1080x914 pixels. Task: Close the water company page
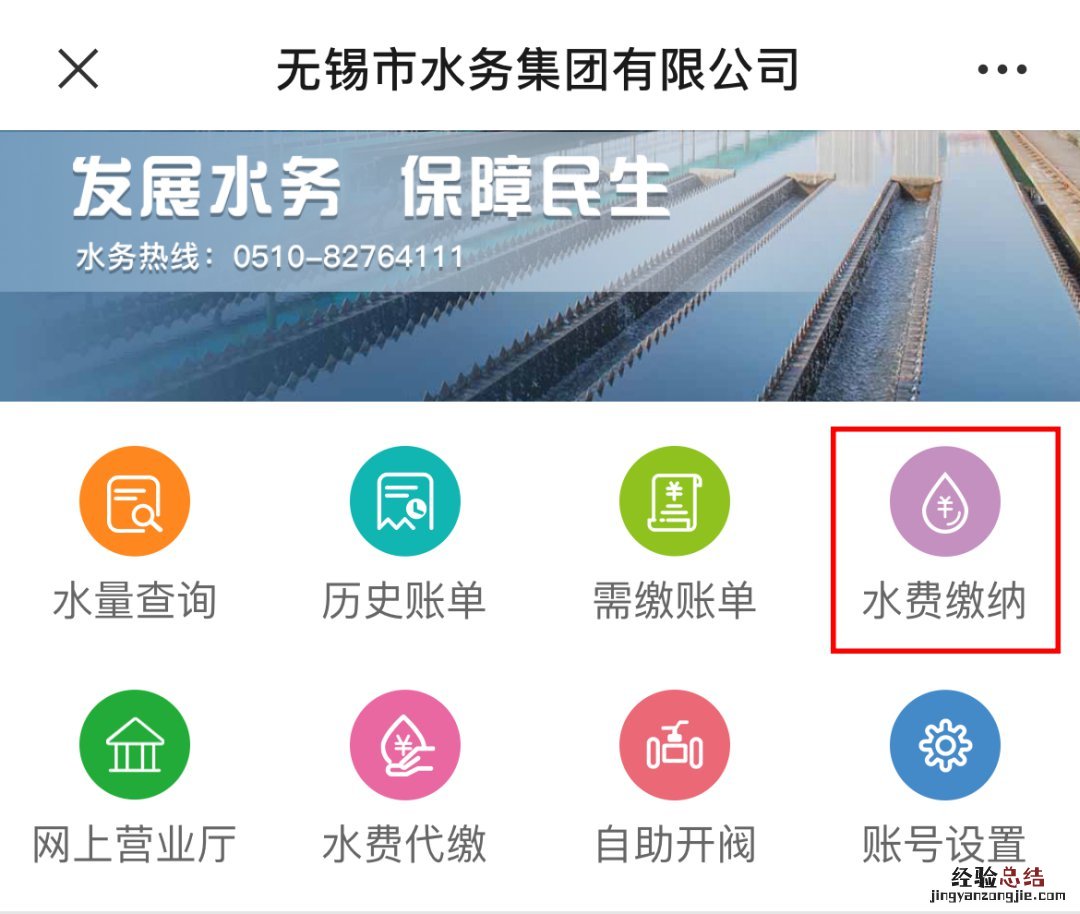tap(78, 69)
